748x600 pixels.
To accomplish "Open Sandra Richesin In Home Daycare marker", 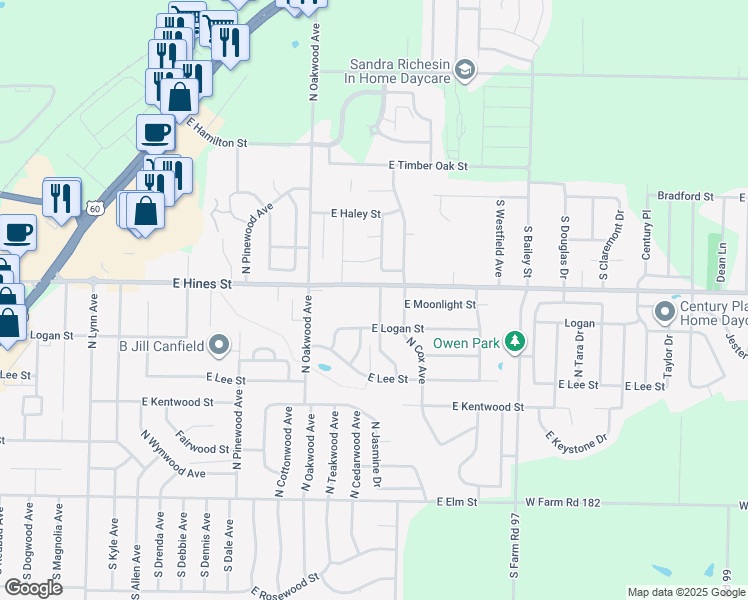I will pos(464,70).
